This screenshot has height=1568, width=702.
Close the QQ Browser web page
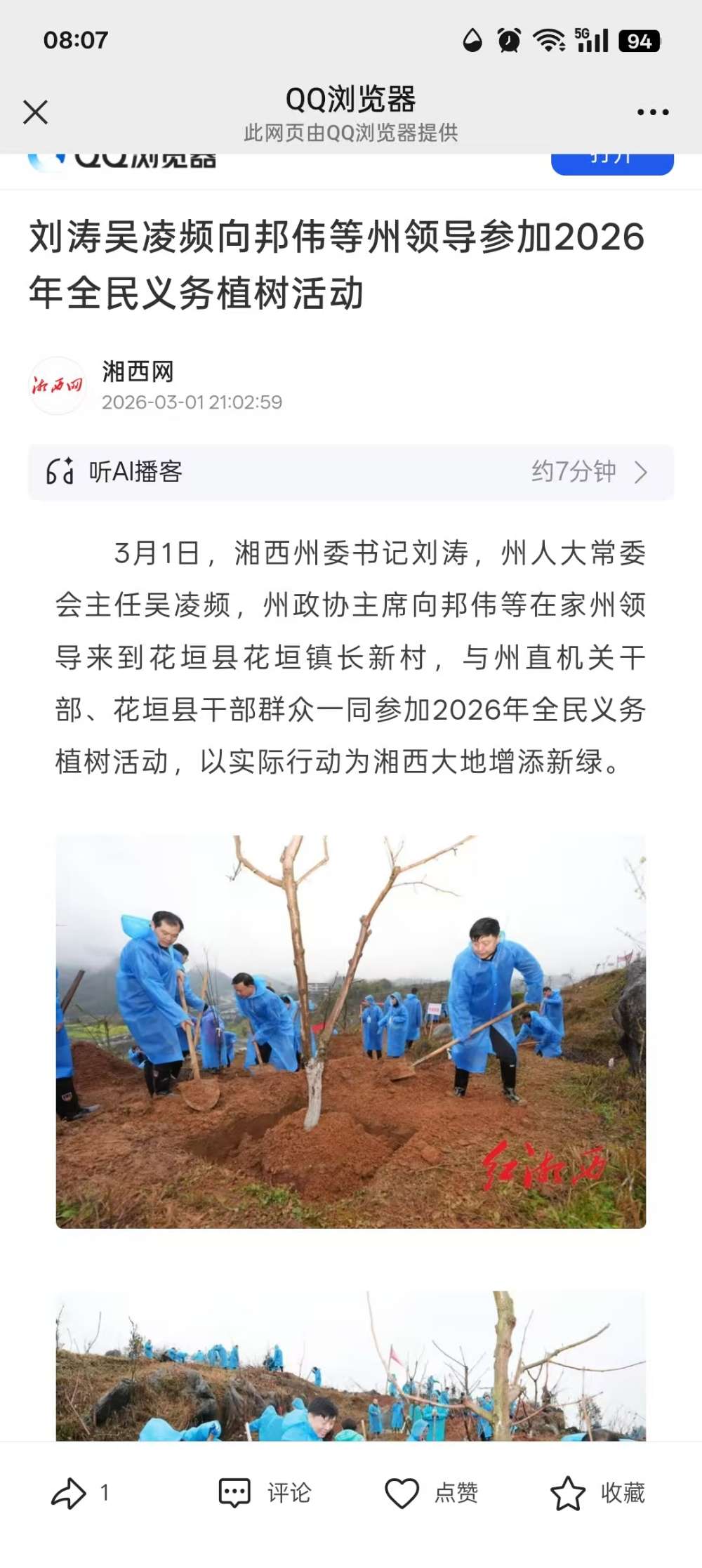coord(35,112)
